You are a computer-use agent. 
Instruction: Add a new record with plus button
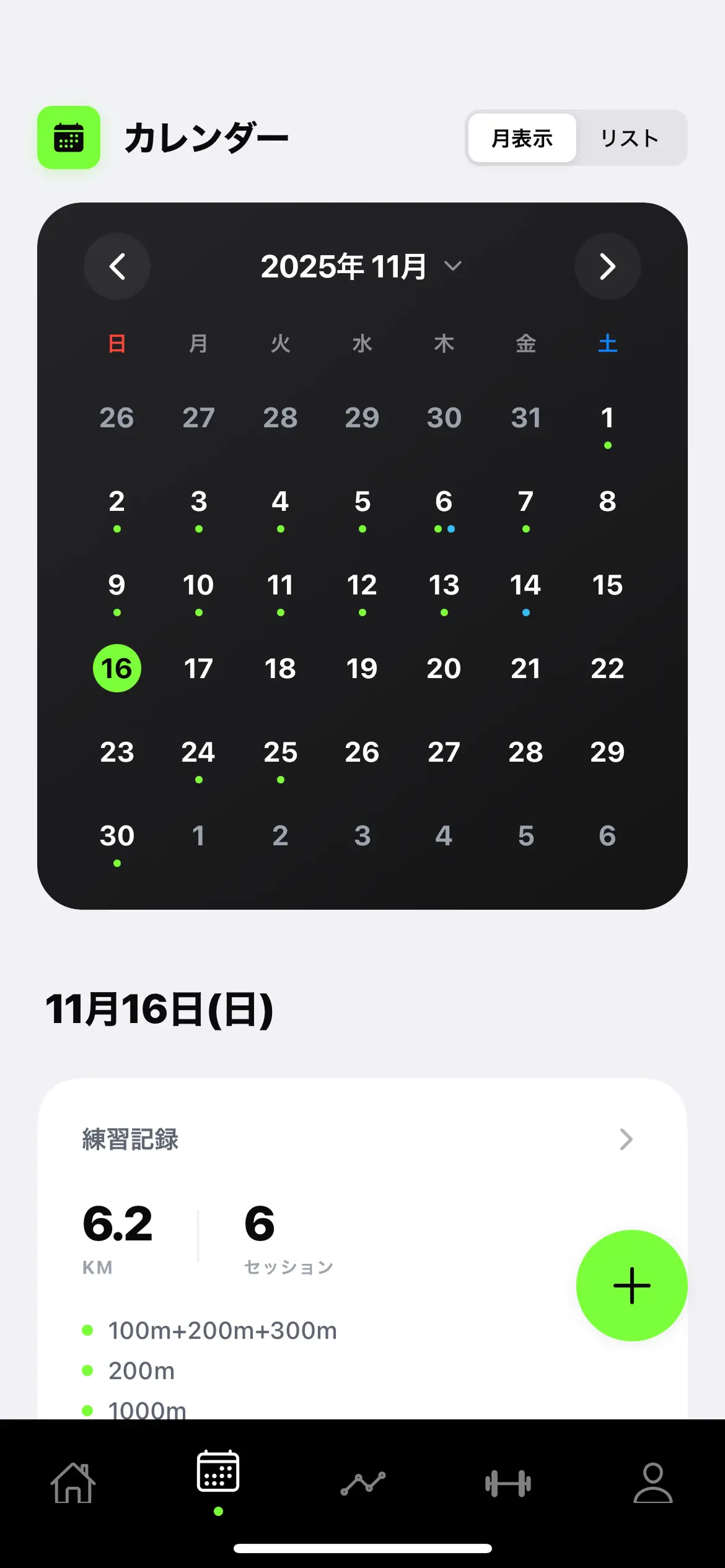(x=631, y=1286)
